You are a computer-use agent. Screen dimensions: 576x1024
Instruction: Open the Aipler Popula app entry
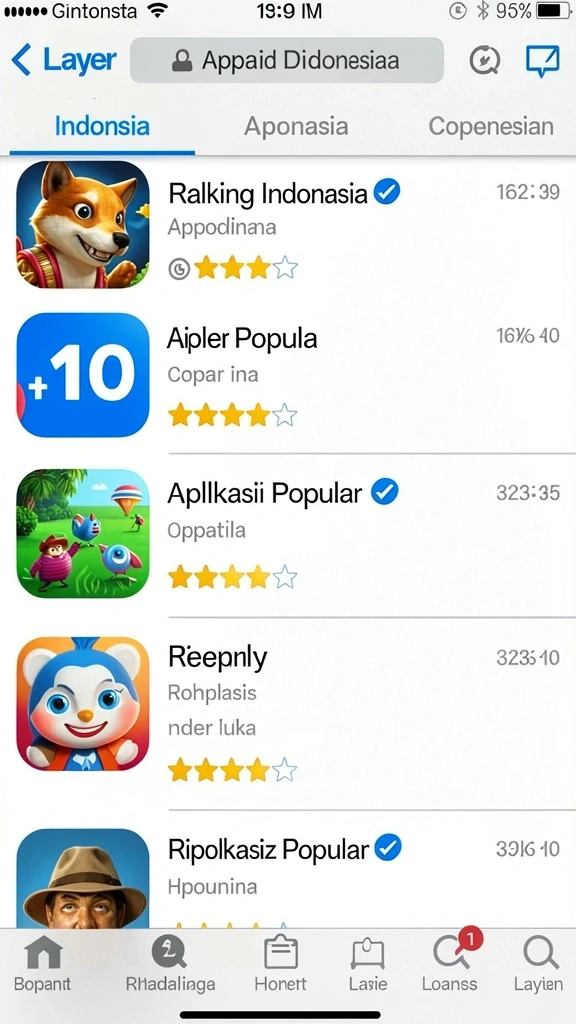tap(288, 374)
